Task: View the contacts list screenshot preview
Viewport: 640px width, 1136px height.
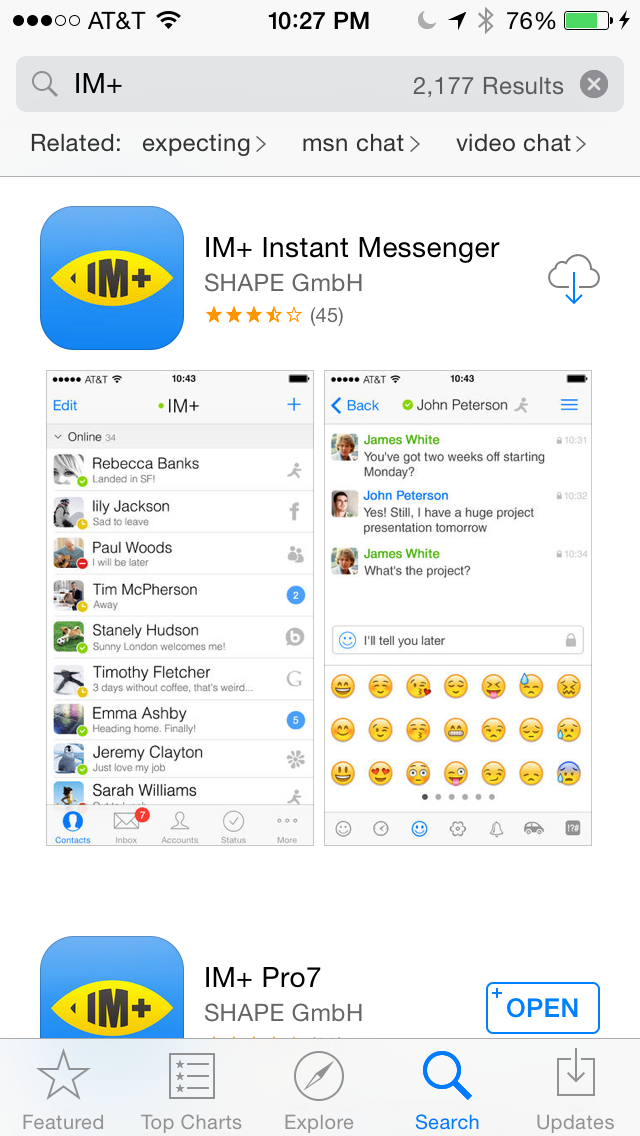Action: coord(180,608)
